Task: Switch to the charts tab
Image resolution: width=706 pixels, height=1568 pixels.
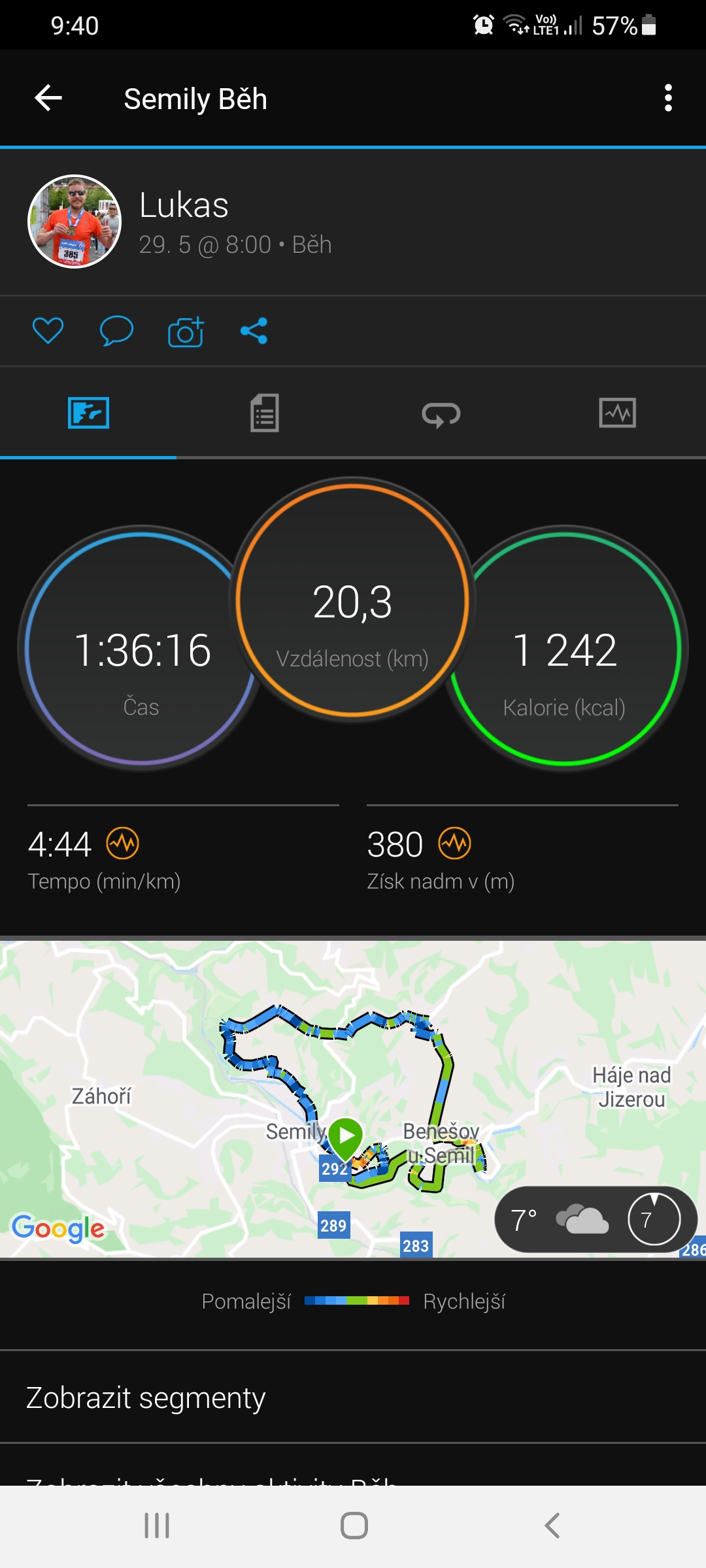Action: pos(617,413)
